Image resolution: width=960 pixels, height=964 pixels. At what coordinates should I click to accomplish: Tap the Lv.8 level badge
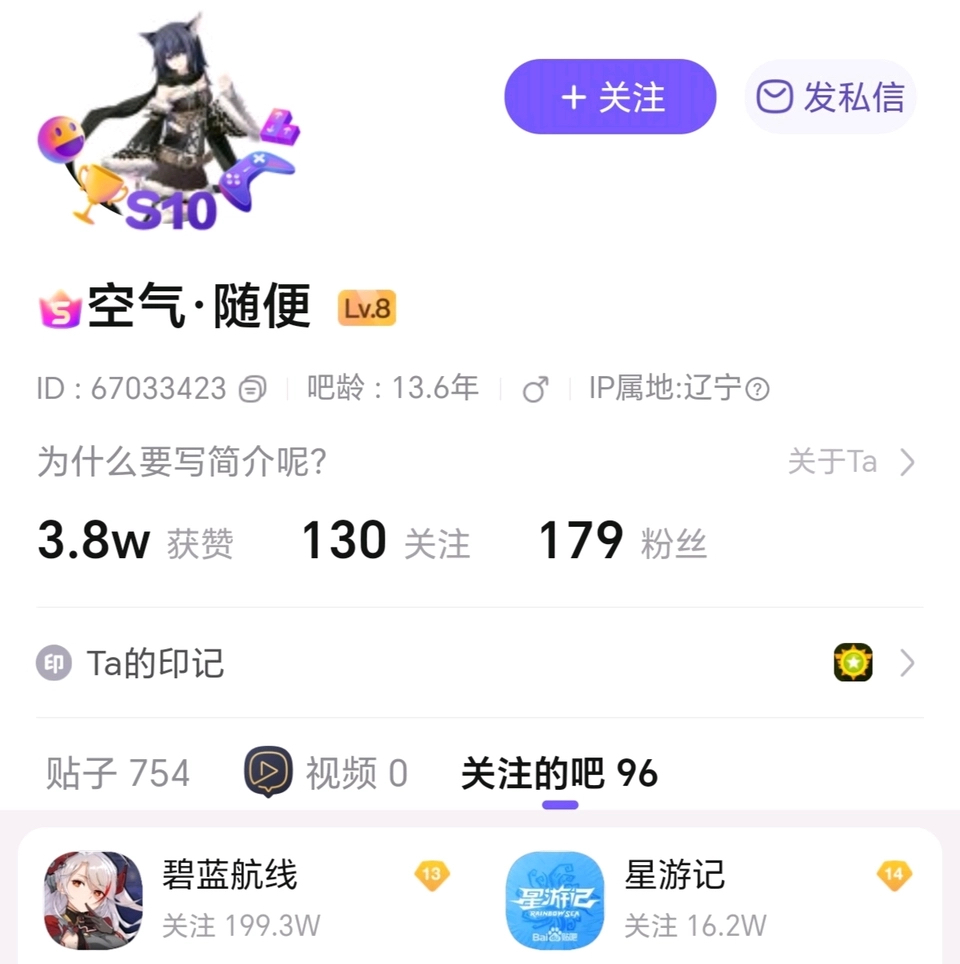[367, 309]
